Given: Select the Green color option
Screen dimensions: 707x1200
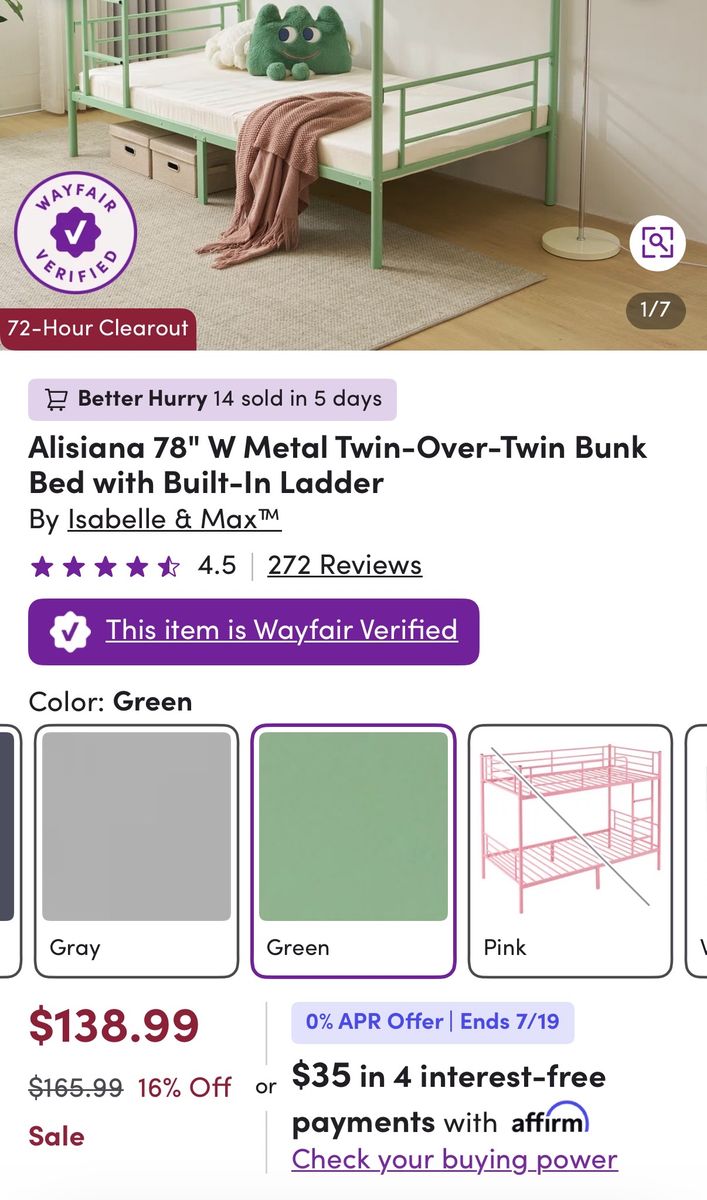Looking at the screenshot, I should click(353, 851).
